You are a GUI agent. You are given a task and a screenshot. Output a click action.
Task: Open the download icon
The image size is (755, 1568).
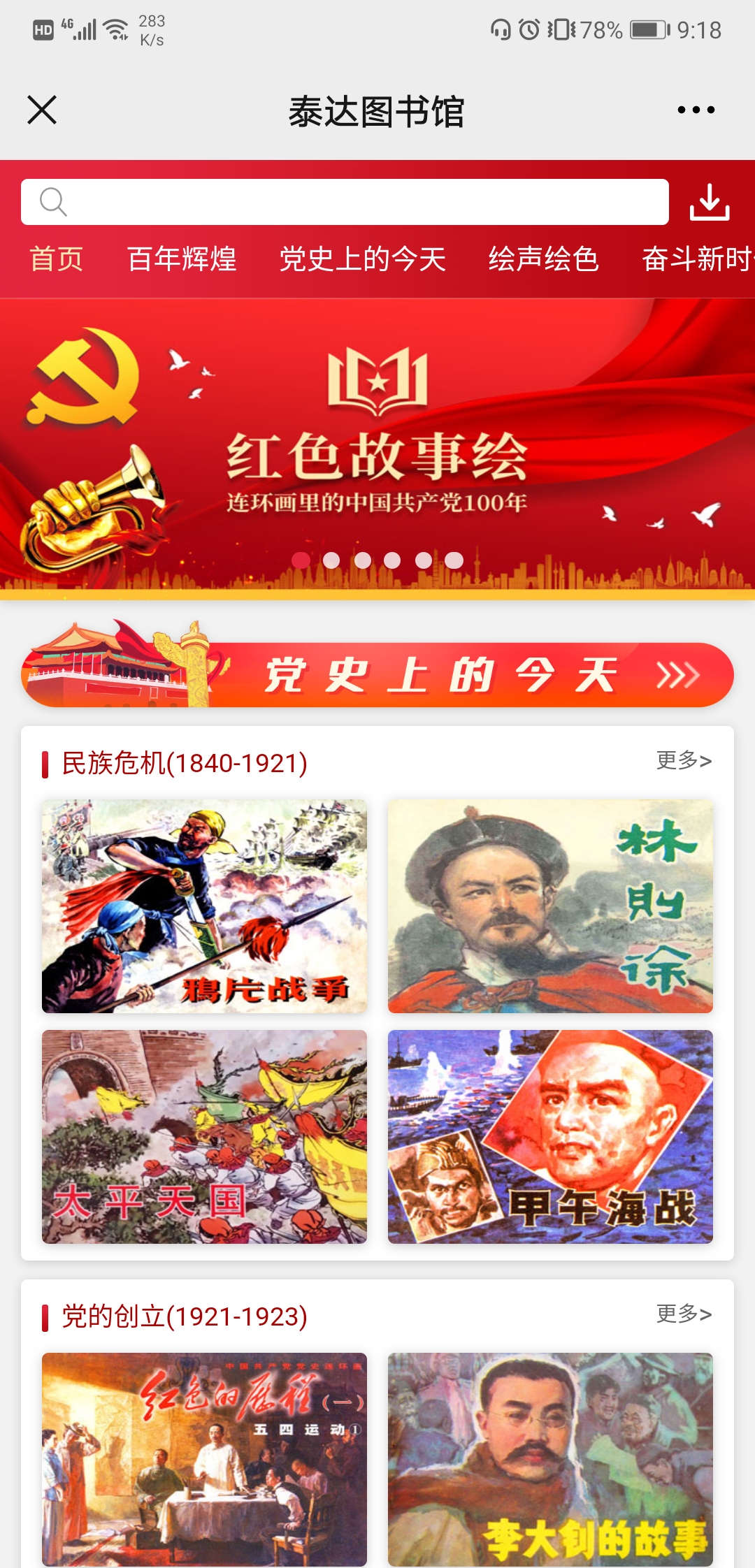click(709, 202)
